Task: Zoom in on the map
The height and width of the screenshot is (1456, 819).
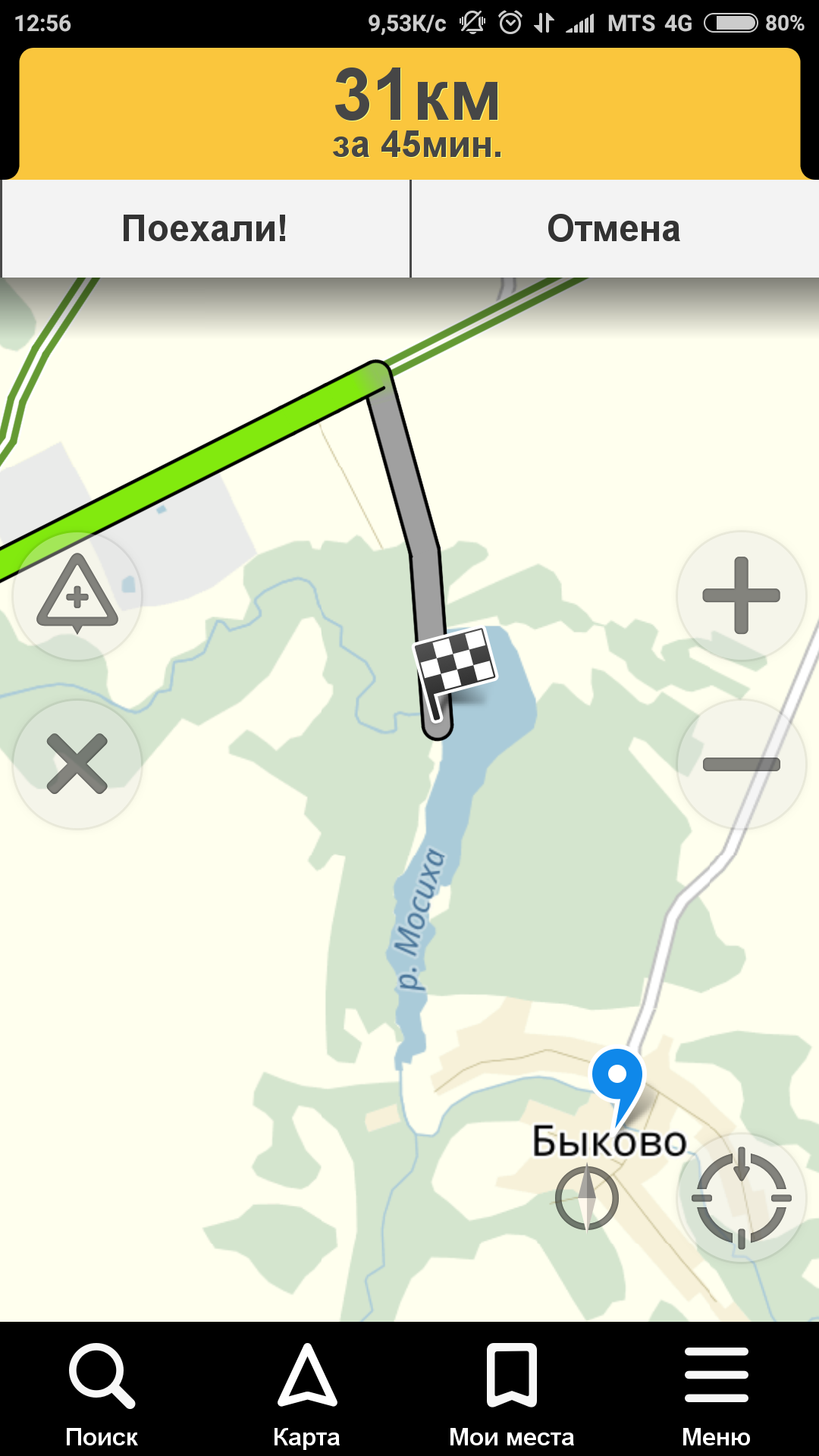Action: pos(741,595)
